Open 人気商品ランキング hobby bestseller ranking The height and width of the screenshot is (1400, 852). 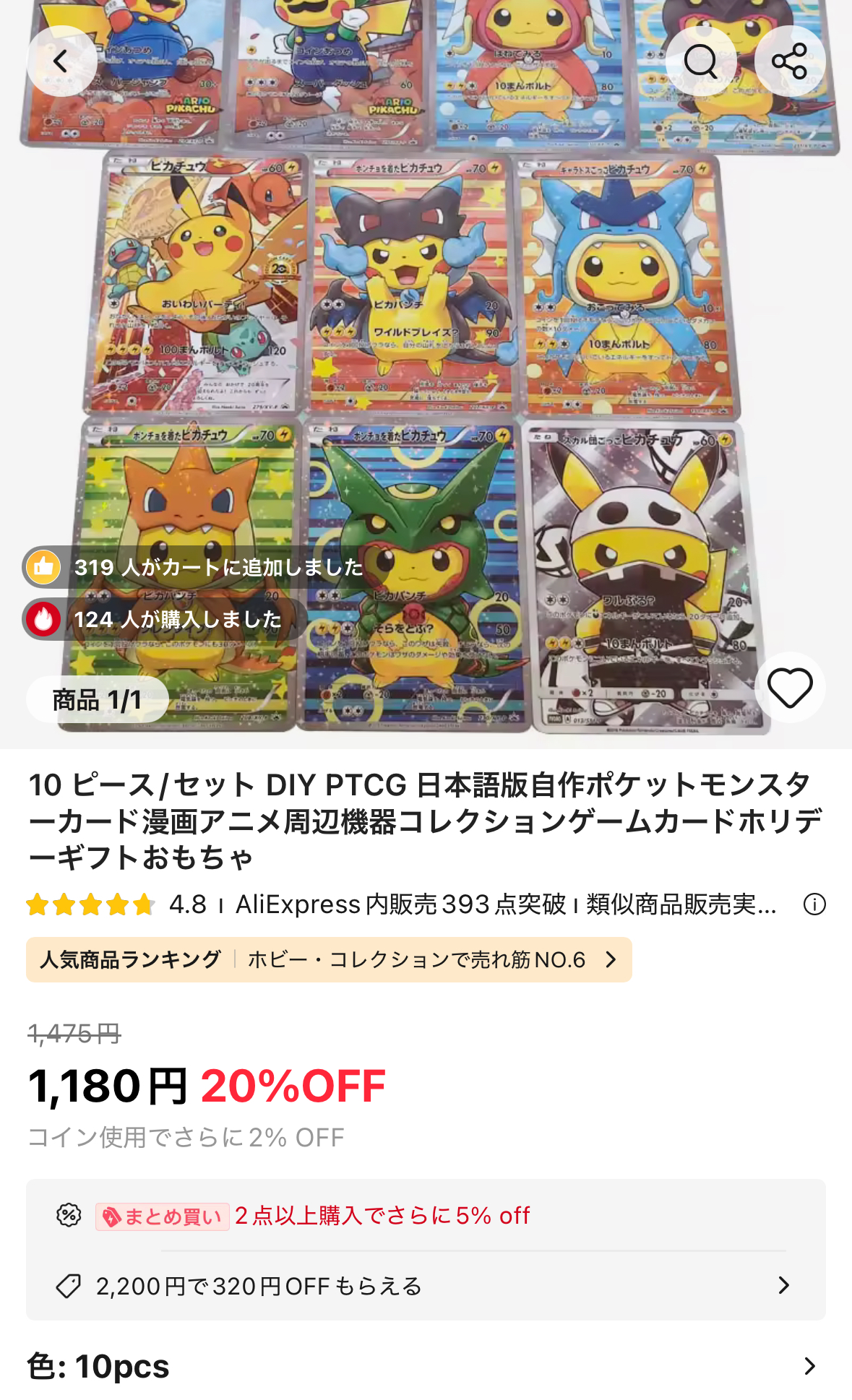pyautogui.click(x=329, y=959)
